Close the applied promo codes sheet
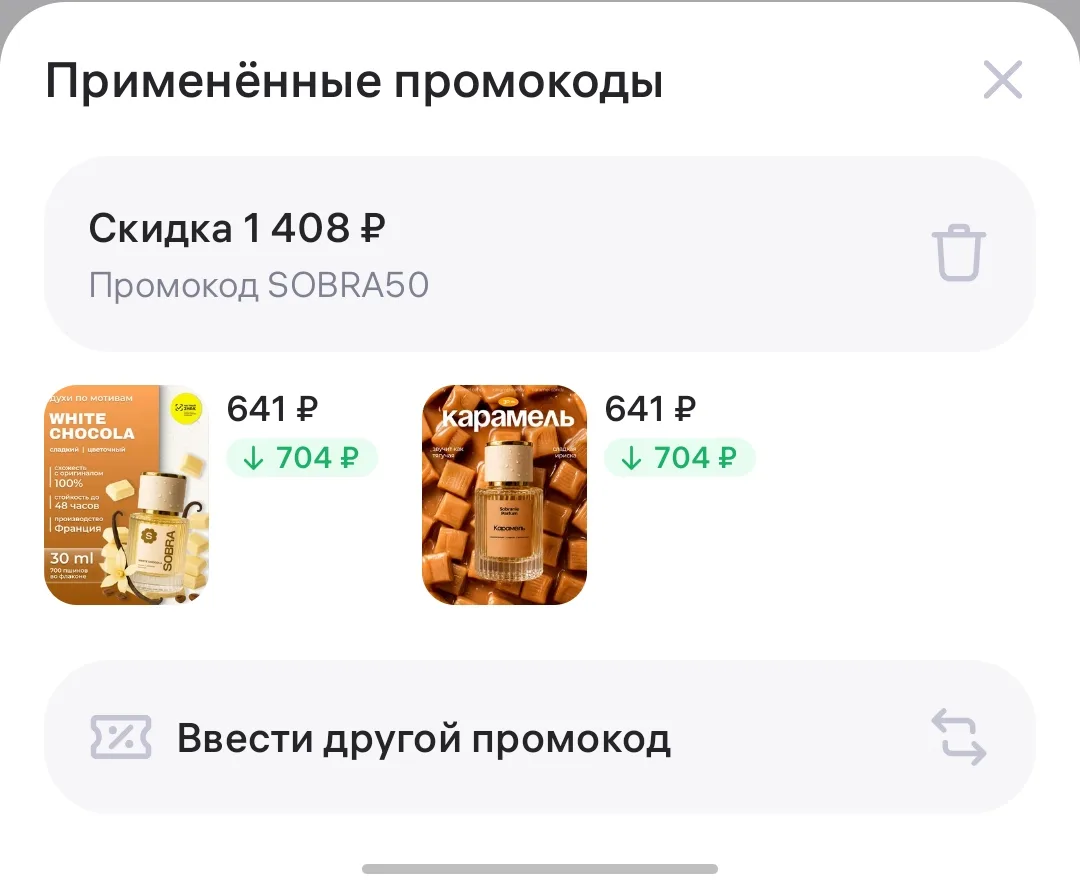Viewport: 1080px width, 891px height. 1002,80
